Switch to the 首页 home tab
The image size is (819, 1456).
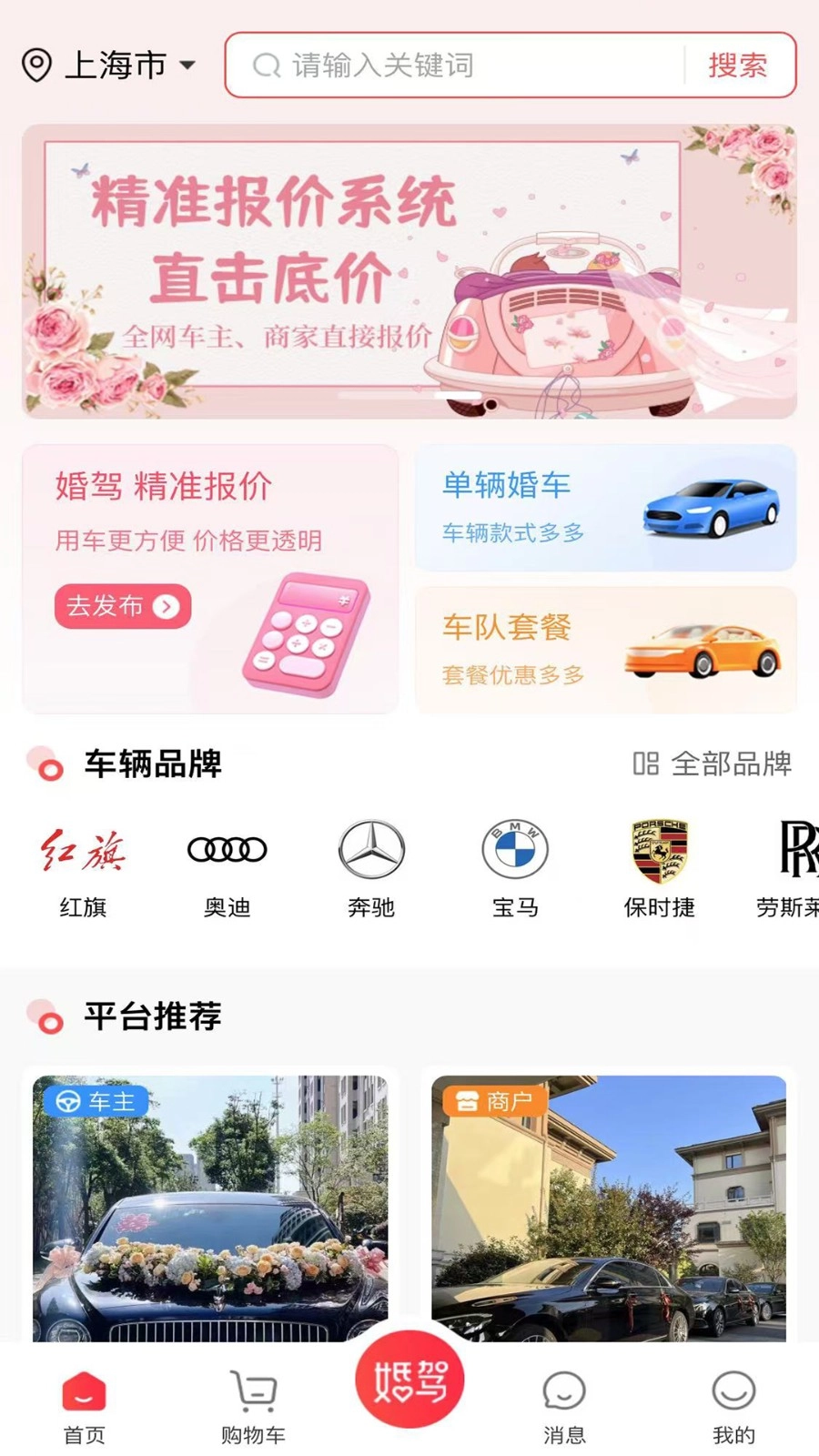(85, 1401)
